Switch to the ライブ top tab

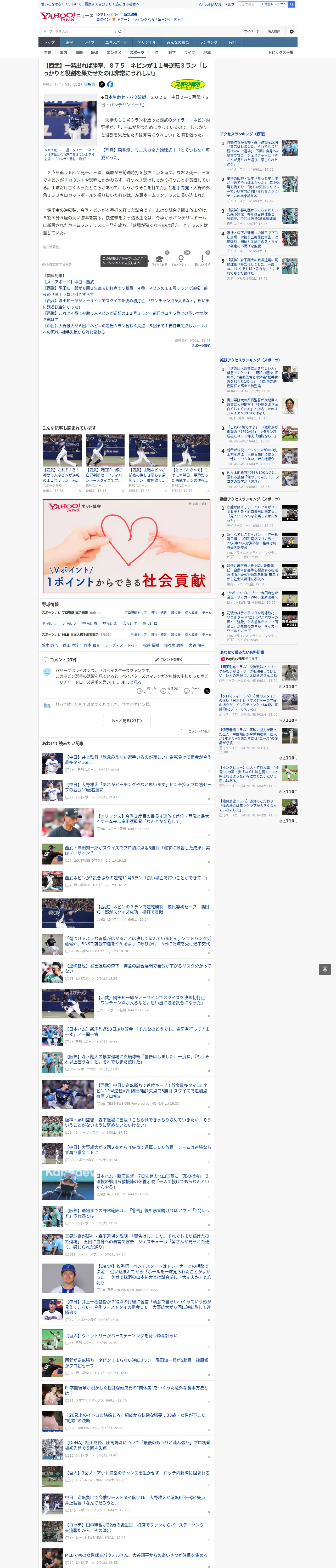(x=89, y=43)
